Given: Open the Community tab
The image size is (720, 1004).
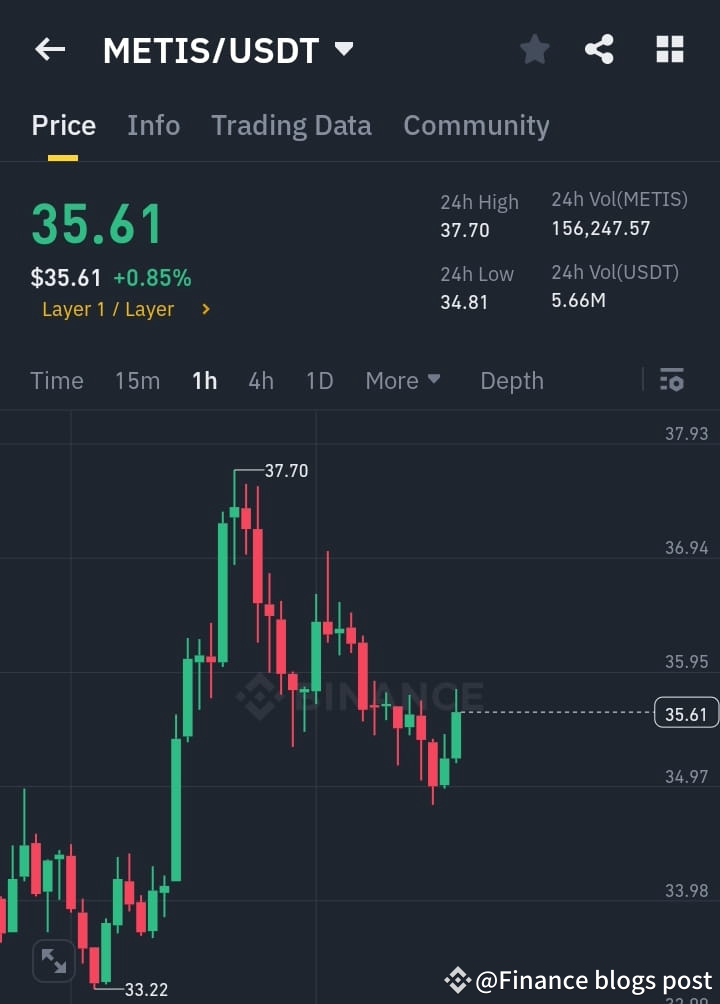Looking at the screenshot, I should point(476,125).
